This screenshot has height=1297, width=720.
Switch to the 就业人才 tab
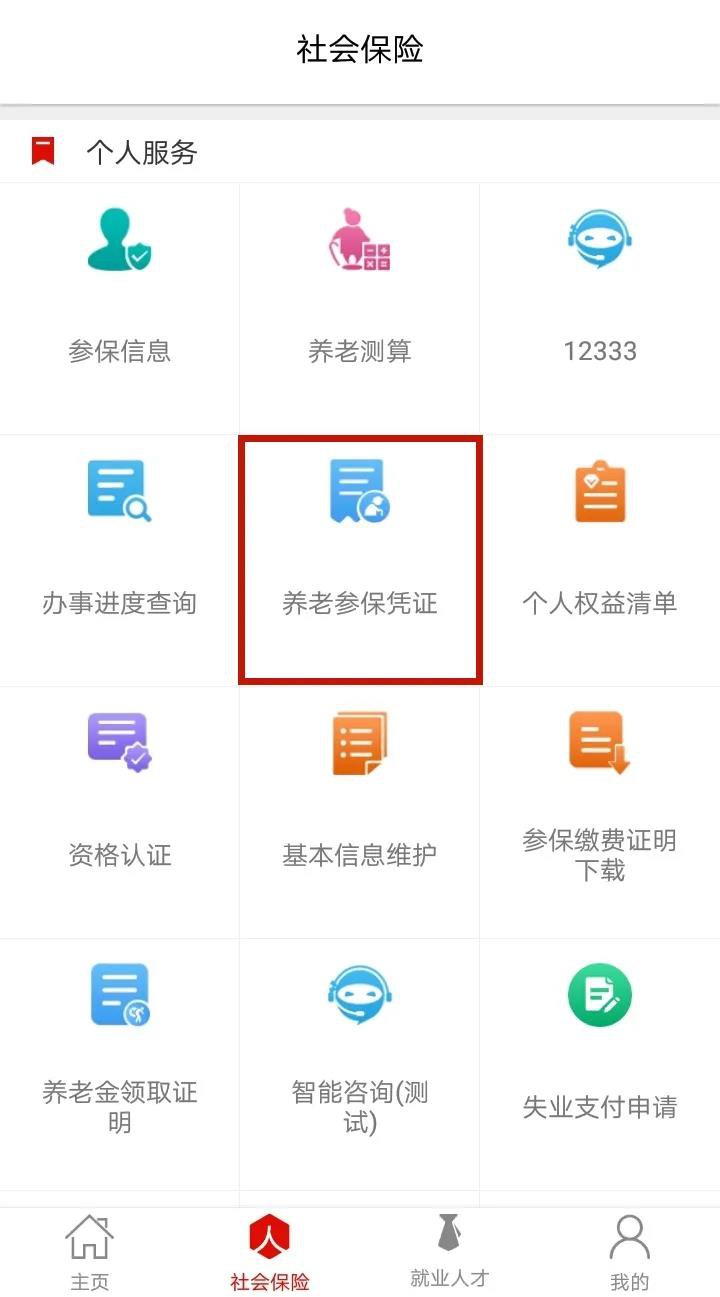tap(450, 1253)
